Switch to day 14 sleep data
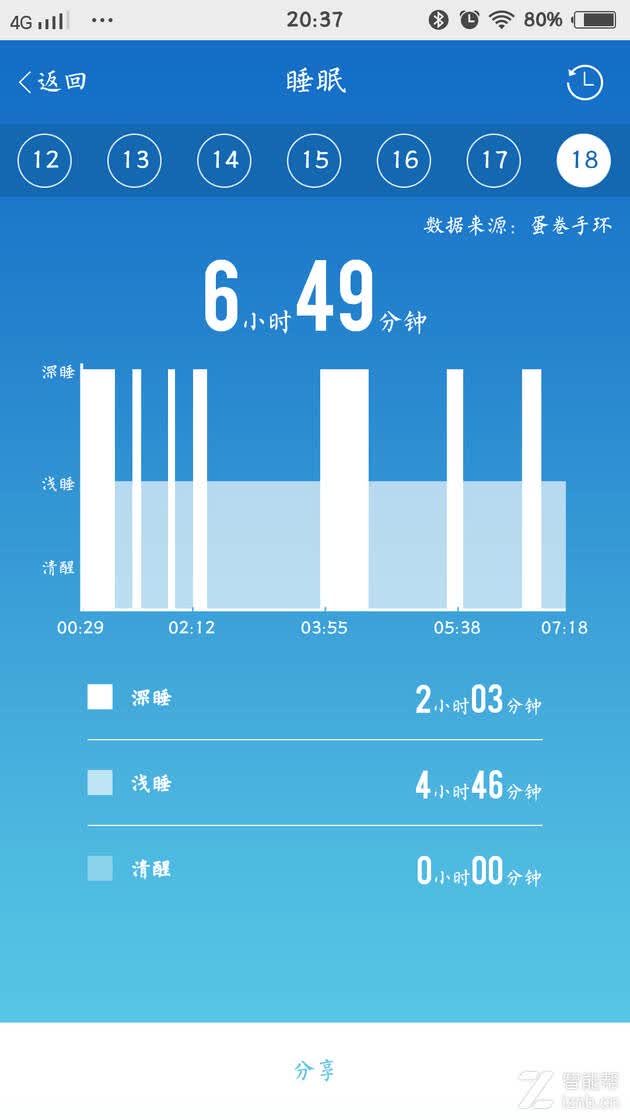Screen dimensions: 630x1120 224,160
